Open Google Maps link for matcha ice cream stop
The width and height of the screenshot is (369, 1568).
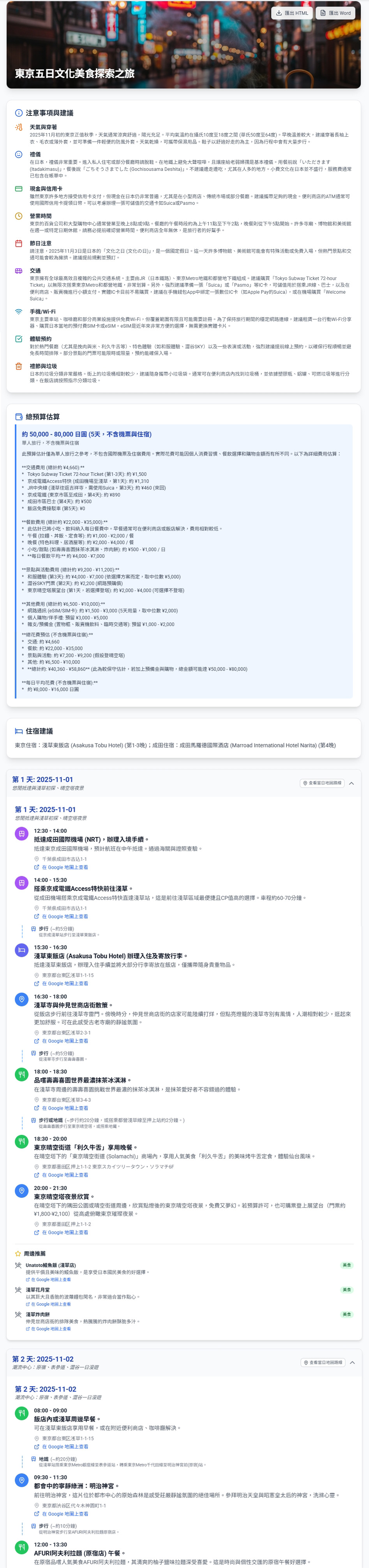point(64,1108)
